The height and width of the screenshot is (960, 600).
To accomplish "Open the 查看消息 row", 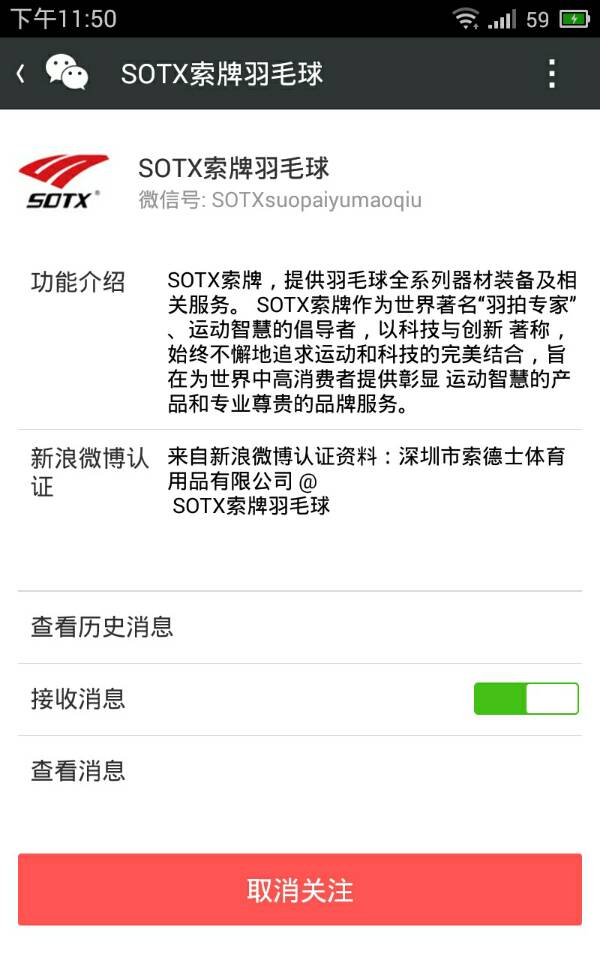I will coord(300,771).
